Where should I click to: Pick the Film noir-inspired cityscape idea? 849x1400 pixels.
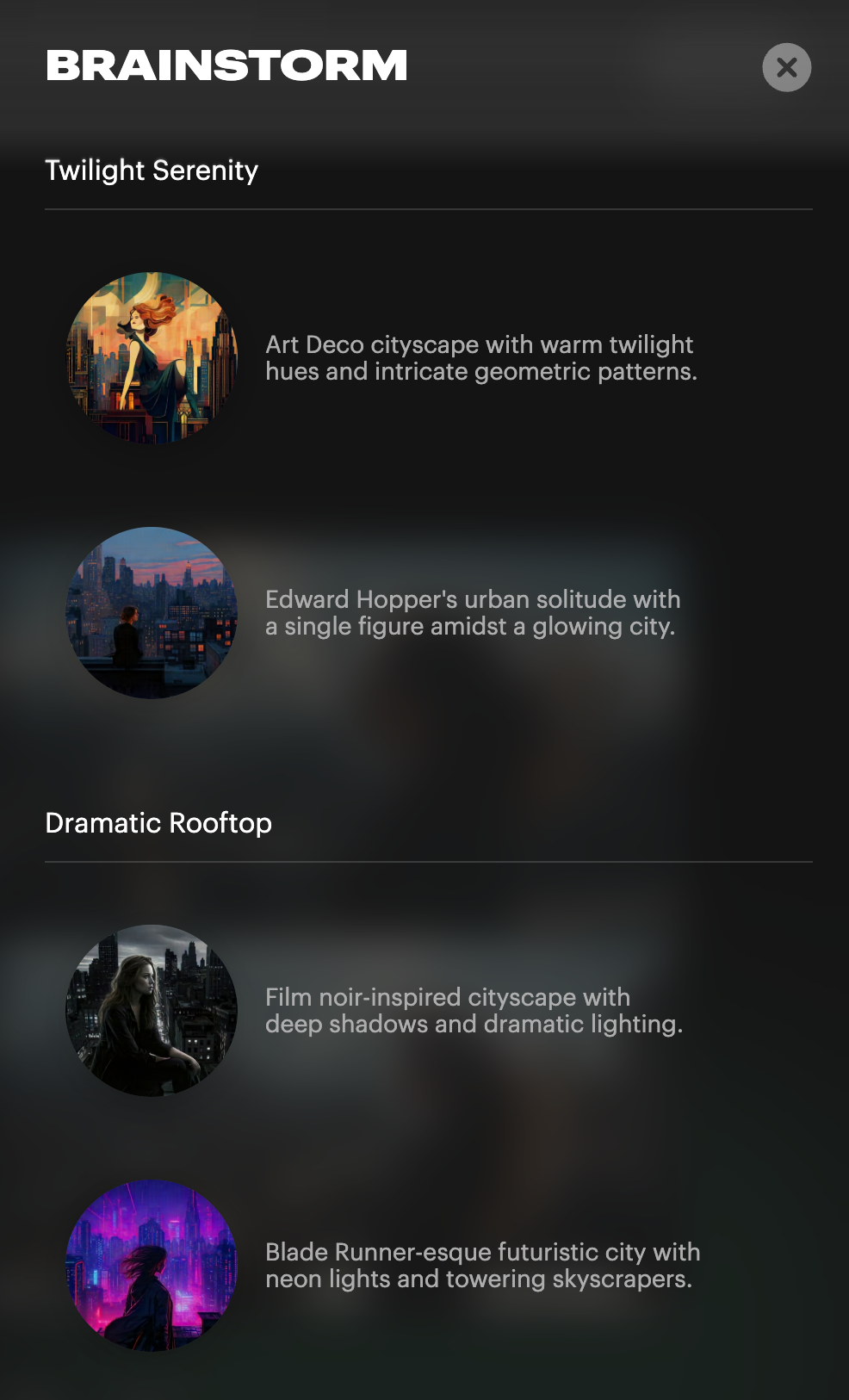473,1010
